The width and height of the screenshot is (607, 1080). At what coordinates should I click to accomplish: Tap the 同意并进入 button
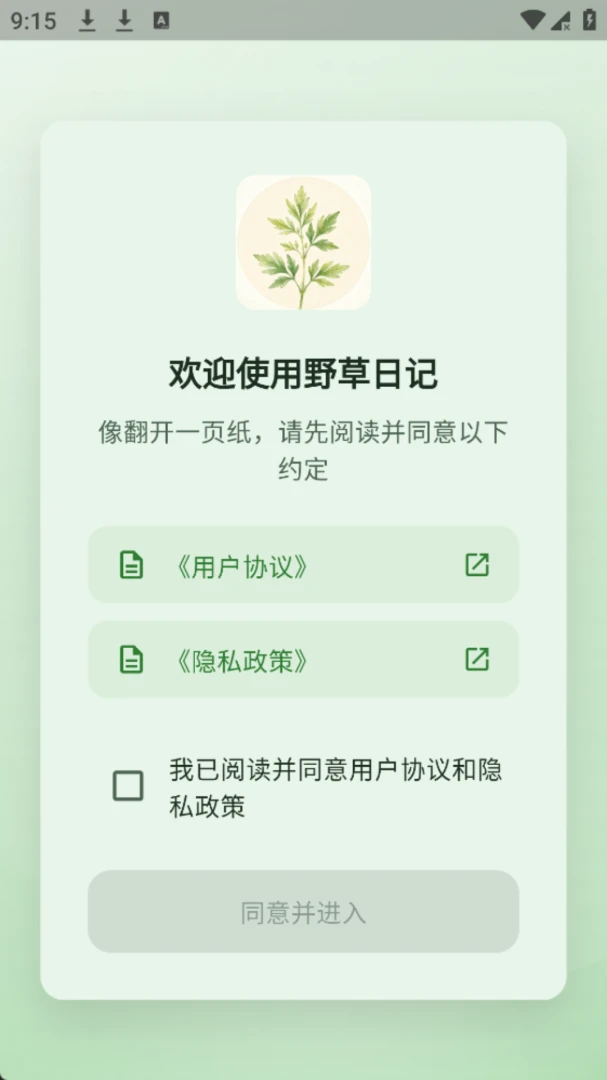coord(303,911)
